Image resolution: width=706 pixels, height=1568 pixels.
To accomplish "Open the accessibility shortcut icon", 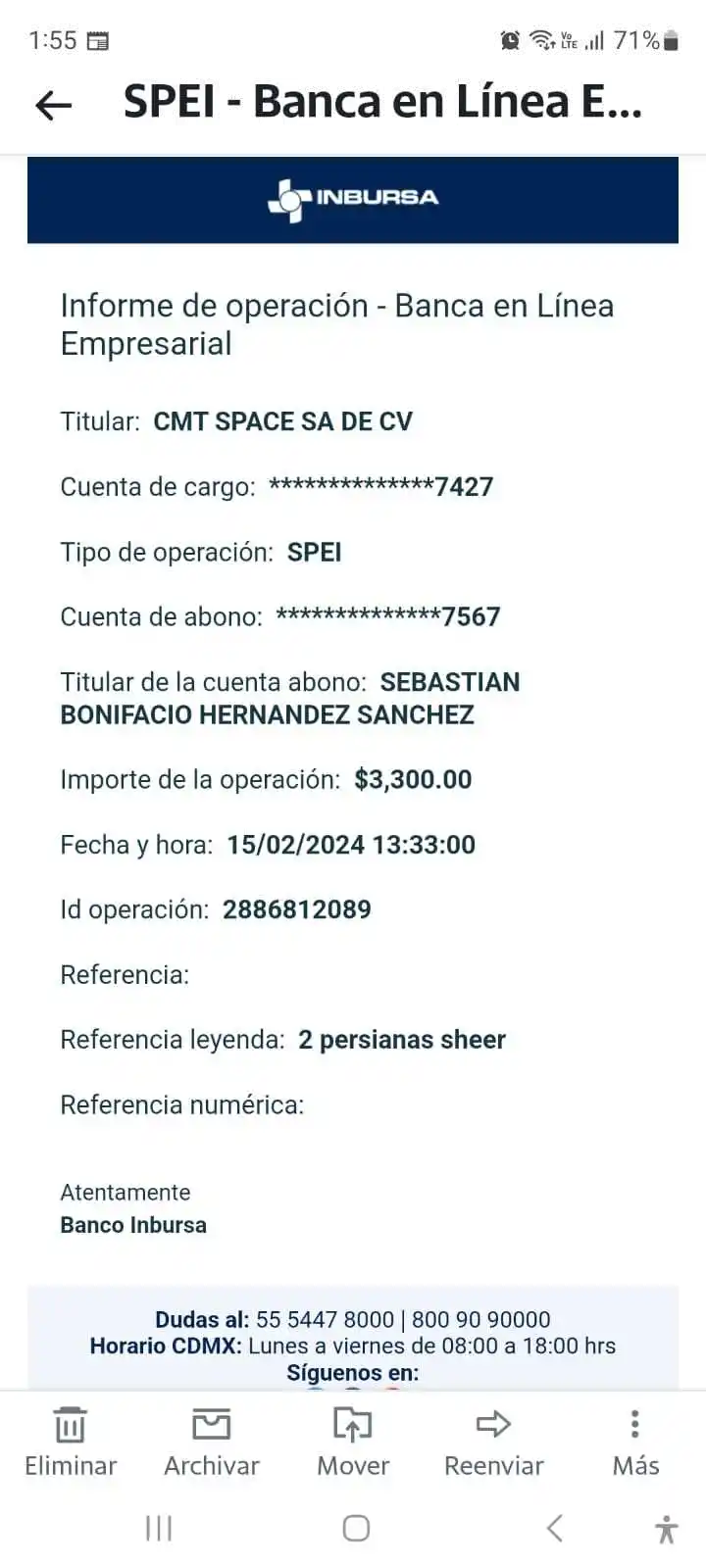I will click(x=667, y=1529).
